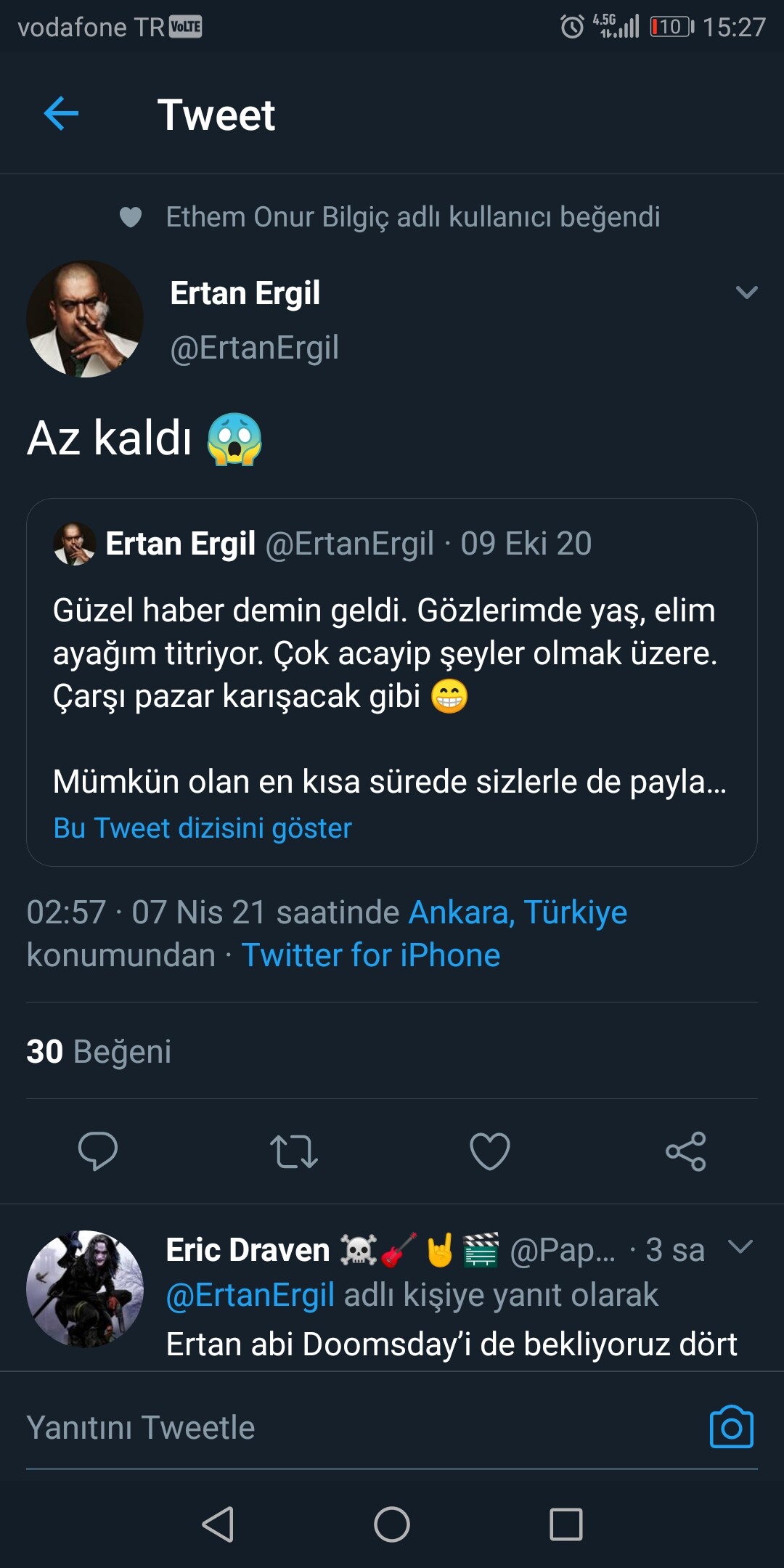Expand the tweet options chevron for Ertan Ergil

746,293
